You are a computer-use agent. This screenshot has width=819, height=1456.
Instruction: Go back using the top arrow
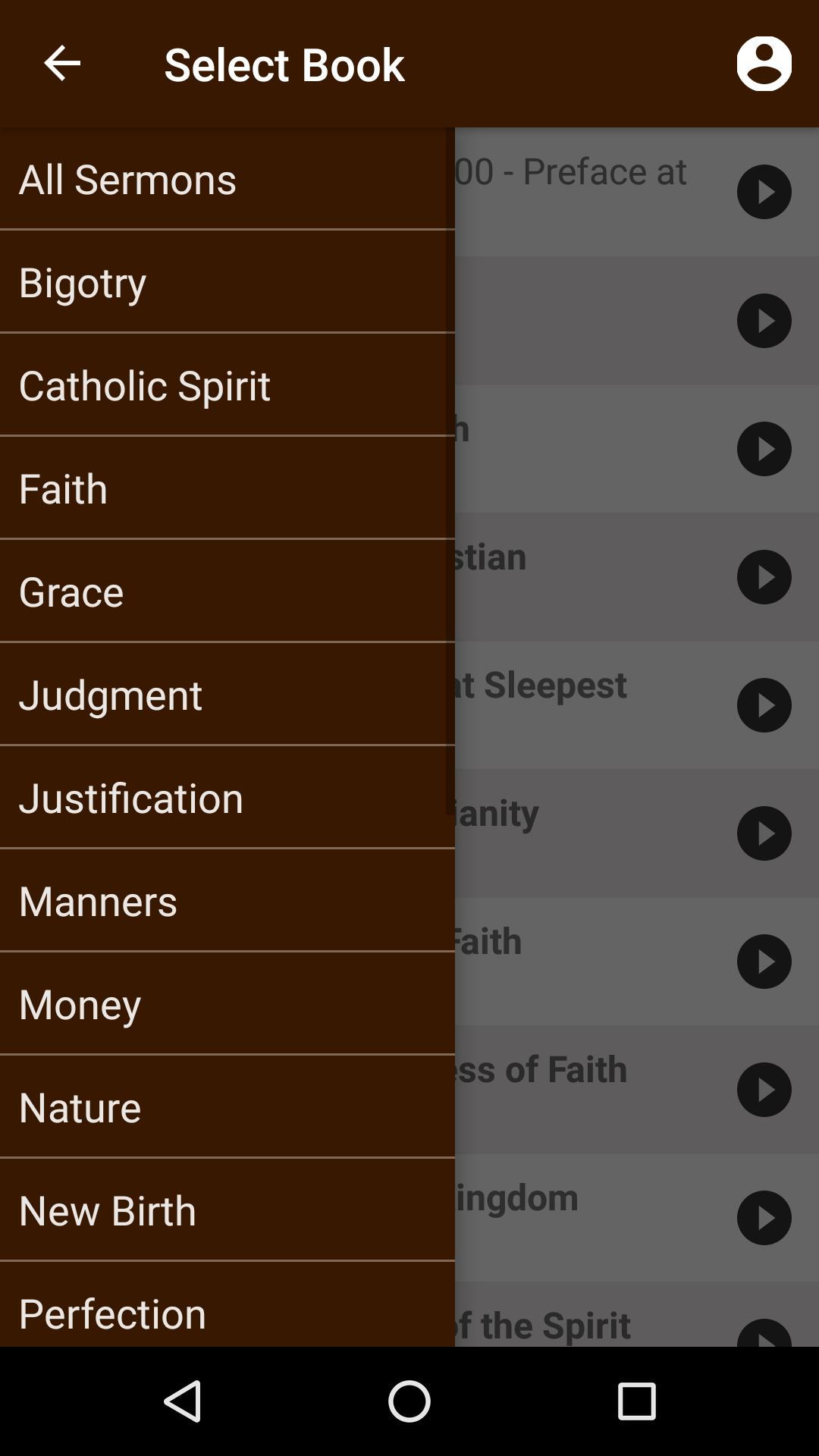click(62, 64)
